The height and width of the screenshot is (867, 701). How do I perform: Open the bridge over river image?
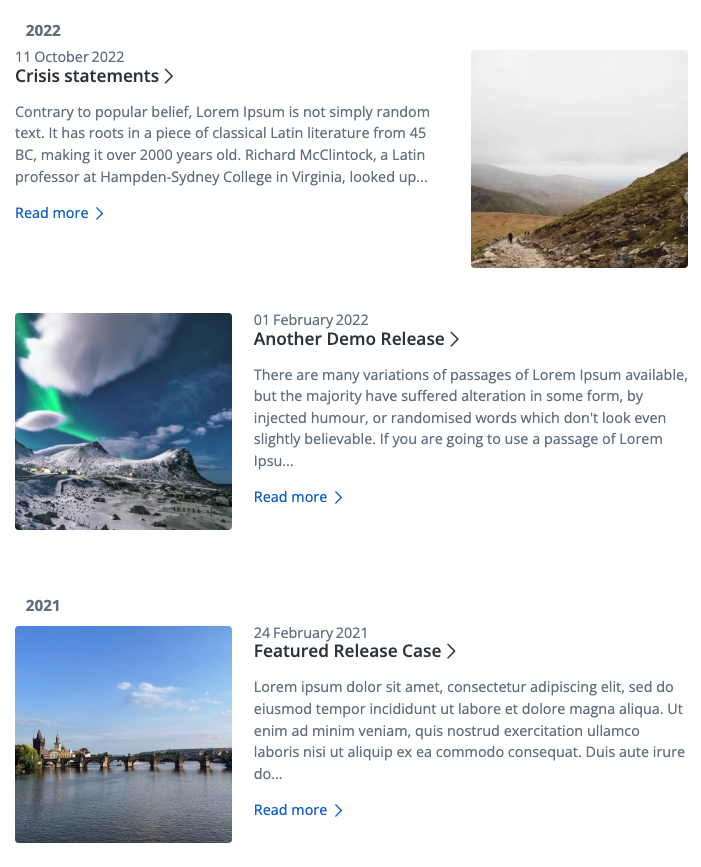[123, 734]
